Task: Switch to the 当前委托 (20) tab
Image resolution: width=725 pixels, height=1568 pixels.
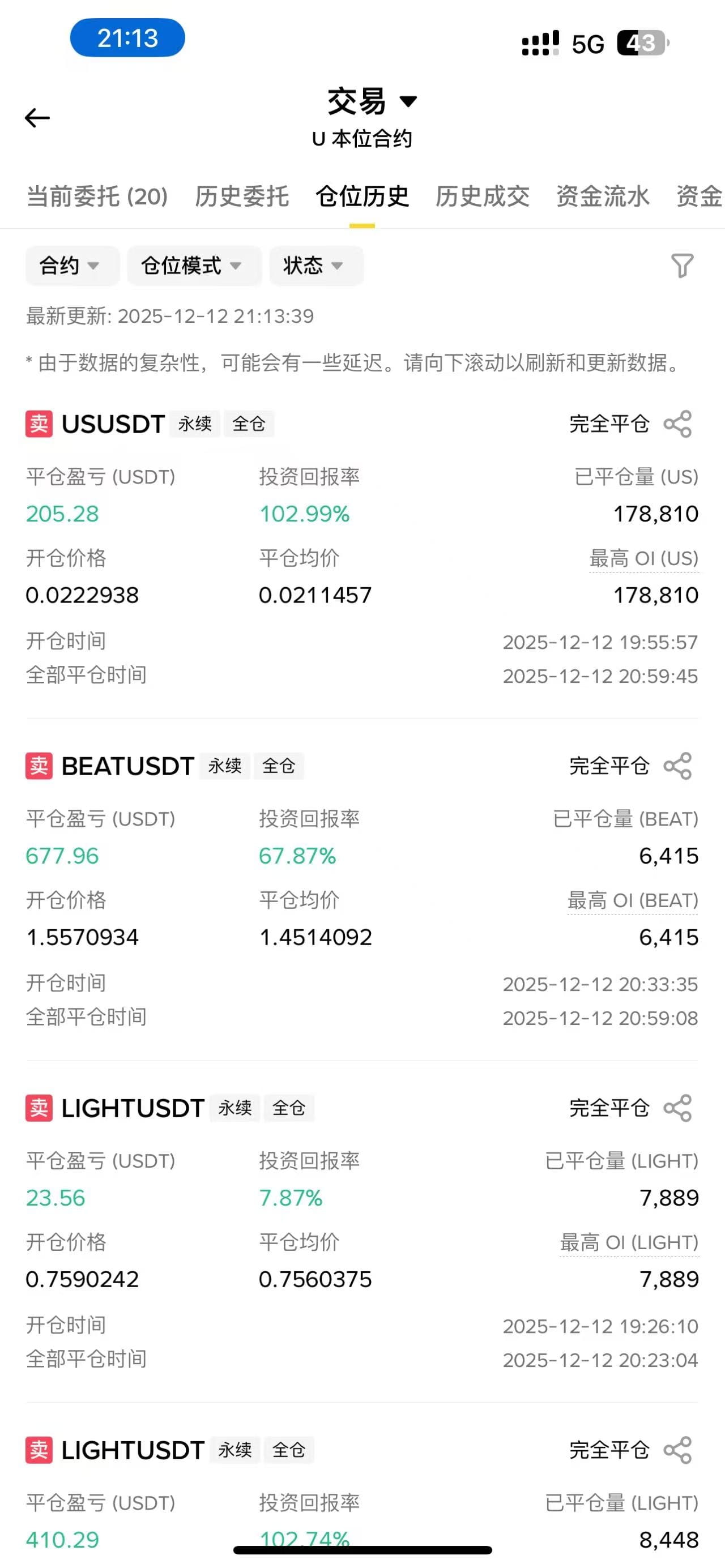Action: (97, 196)
